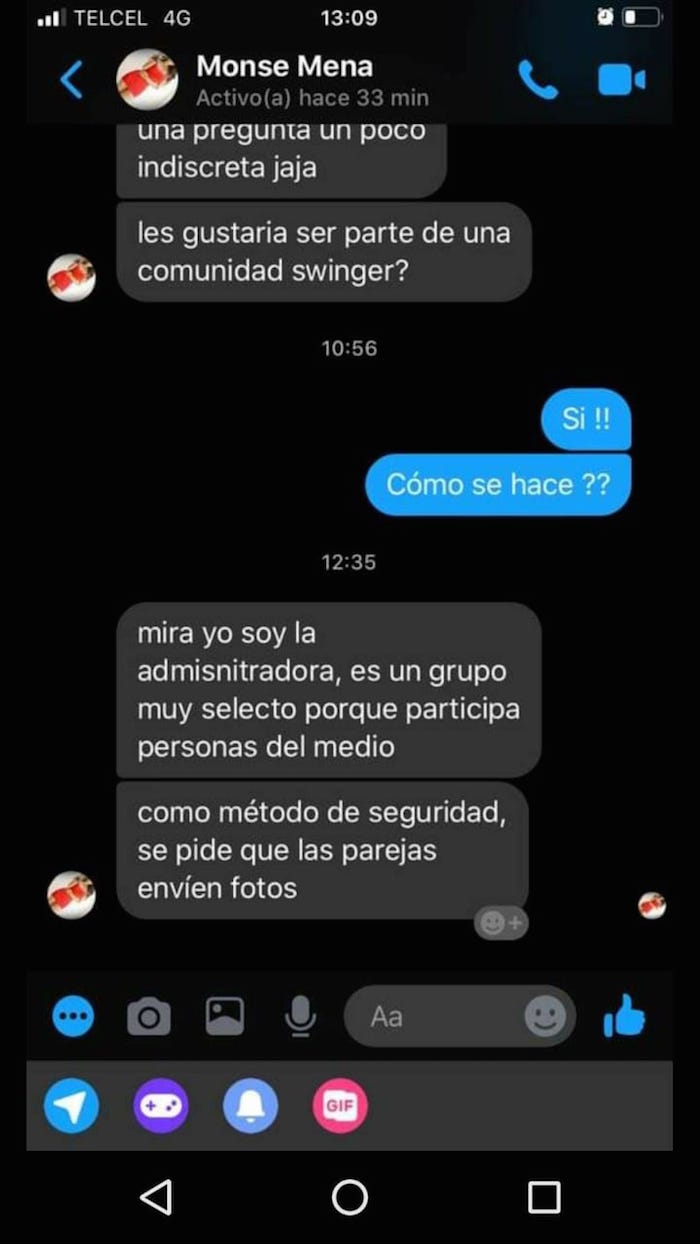Go to the home screen
700x1244 pixels.
point(350,1197)
